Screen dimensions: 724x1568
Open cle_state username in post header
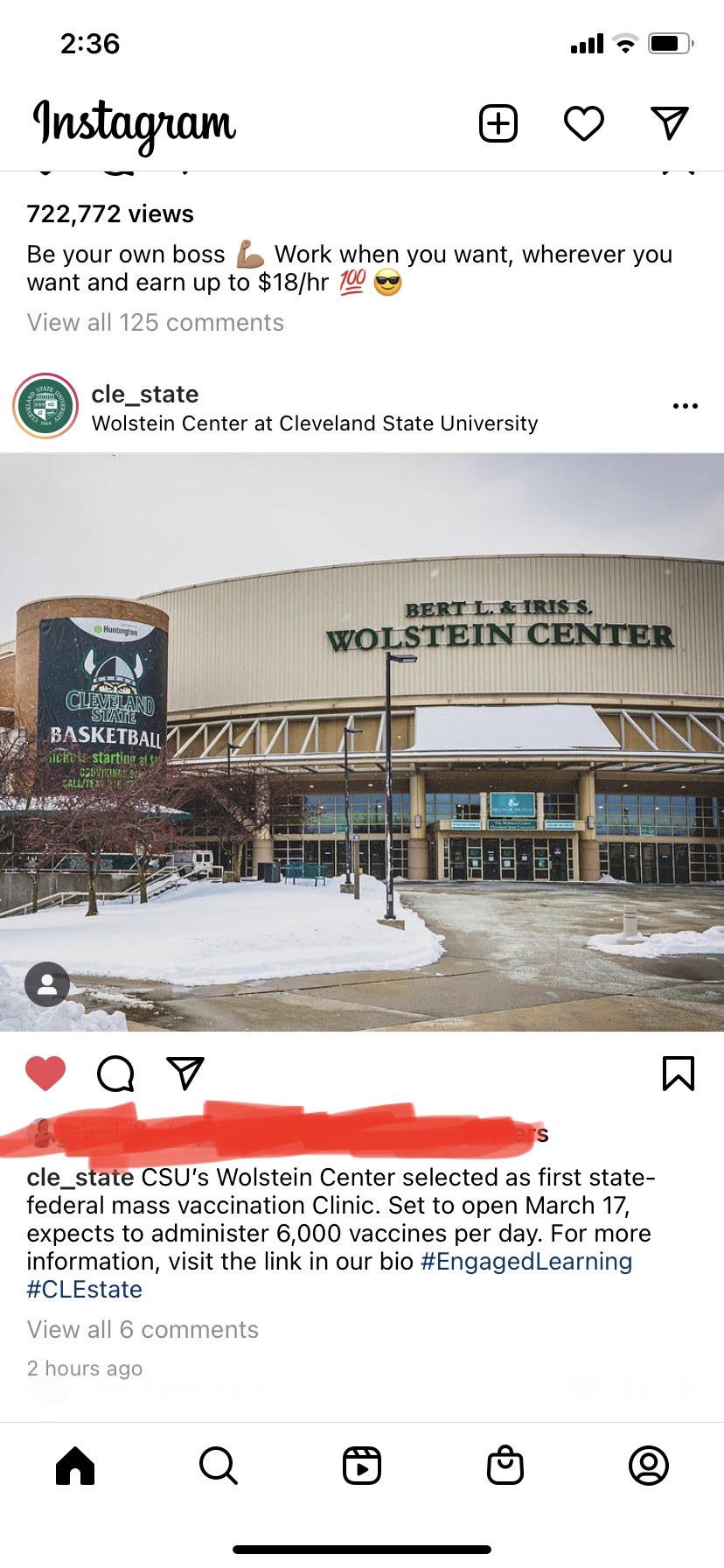click(145, 394)
